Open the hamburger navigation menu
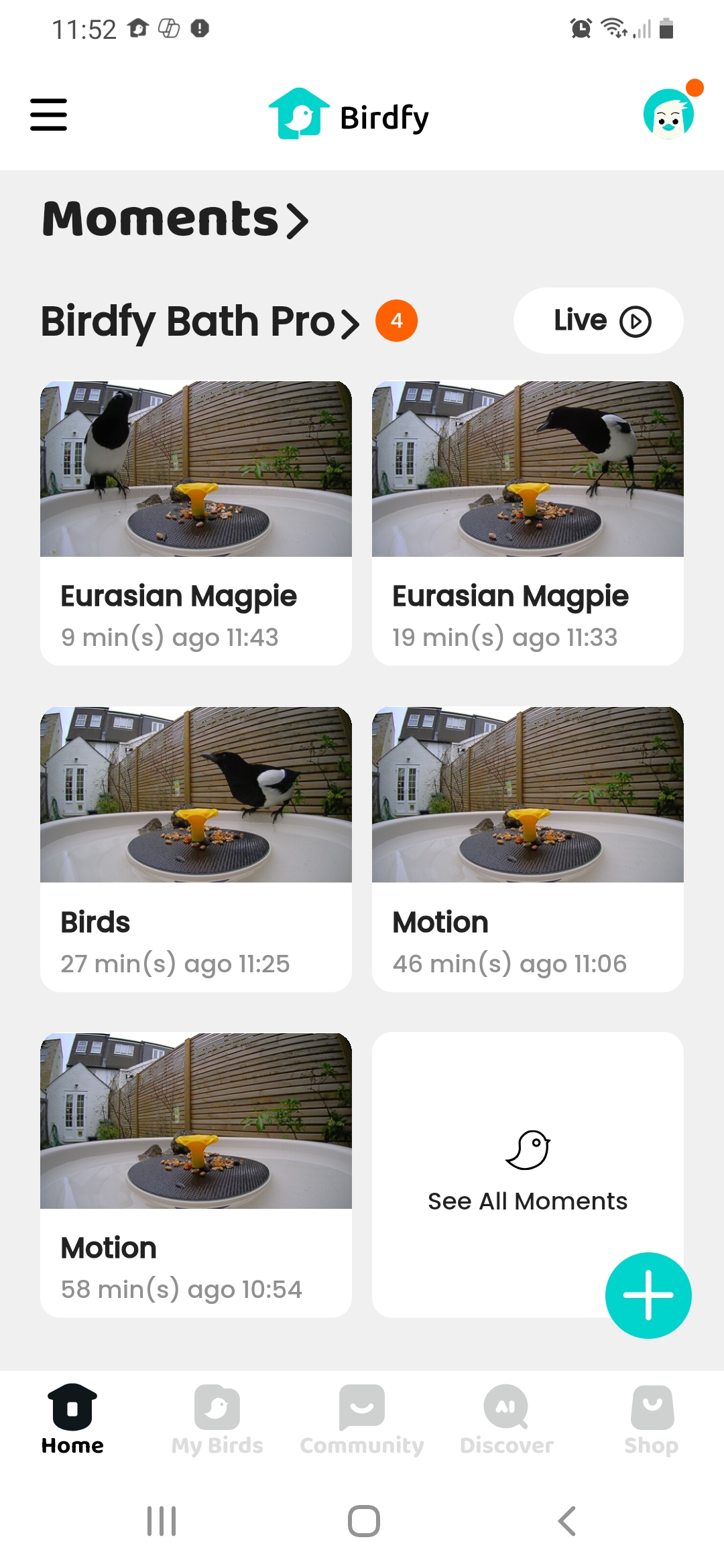Viewport: 724px width, 1568px height. point(48,115)
